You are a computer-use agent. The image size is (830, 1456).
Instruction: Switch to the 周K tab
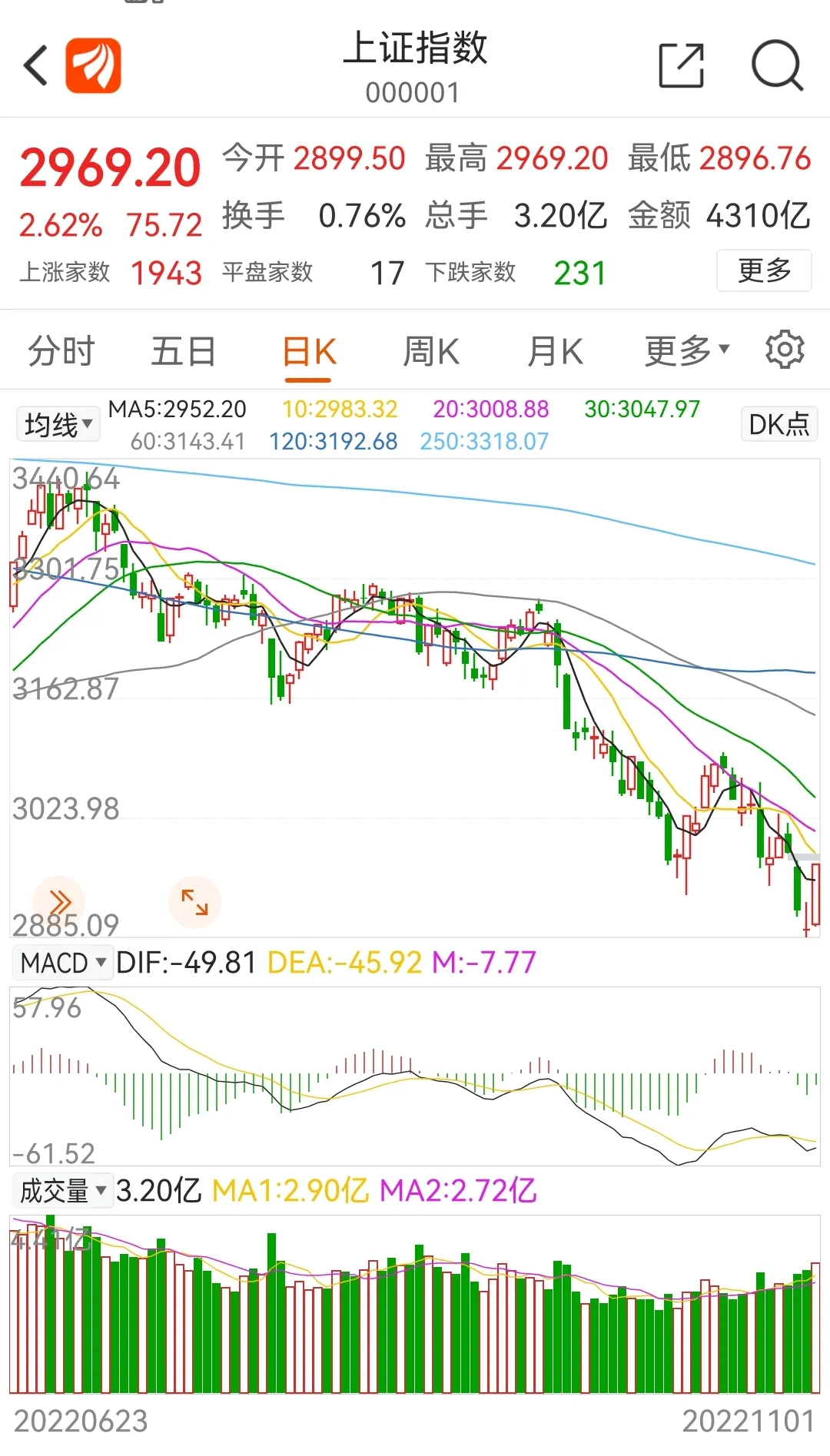pyautogui.click(x=431, y=352)
